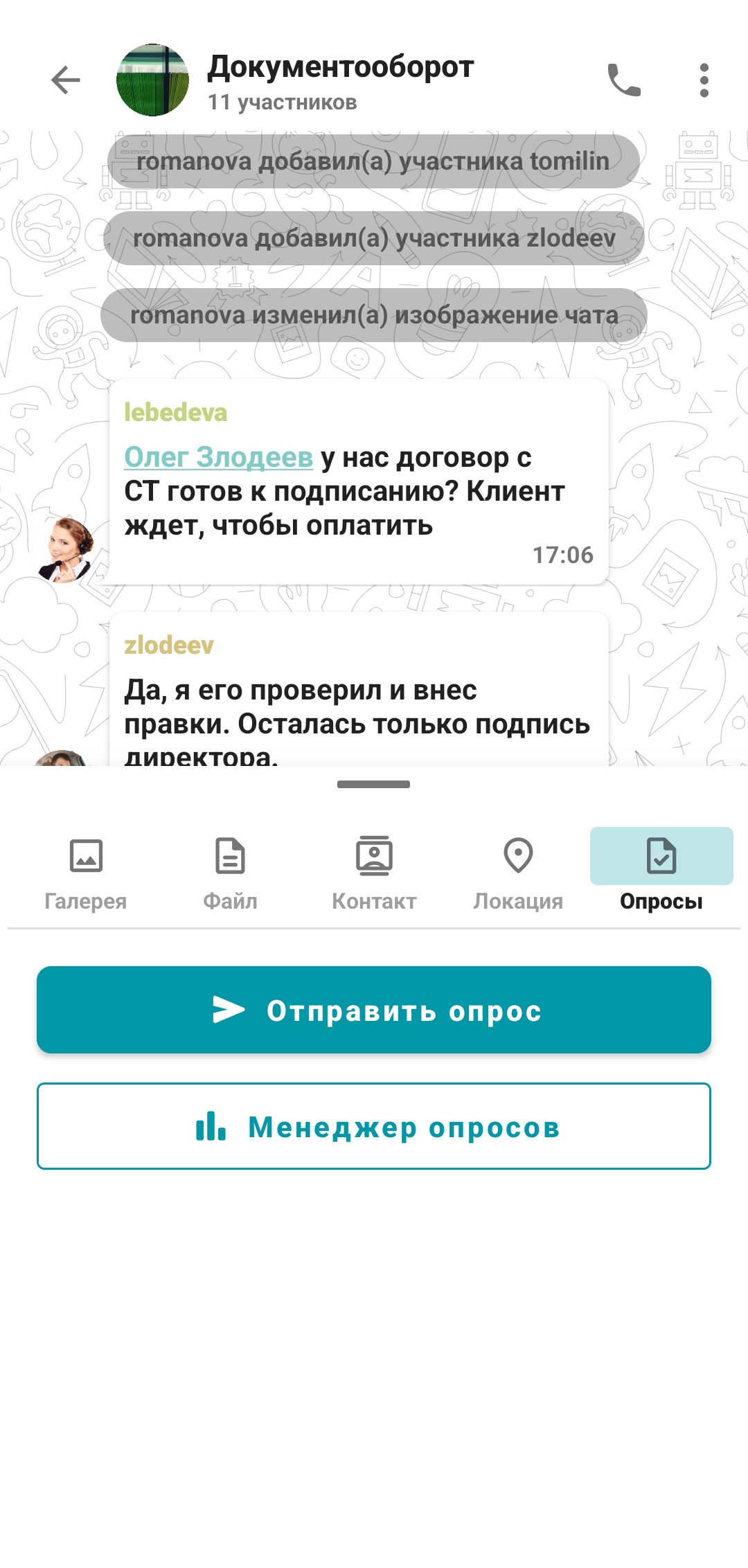748x1568 pixels.
Task: Open the Документооборот group info header
Action: (x=339, y=81)
